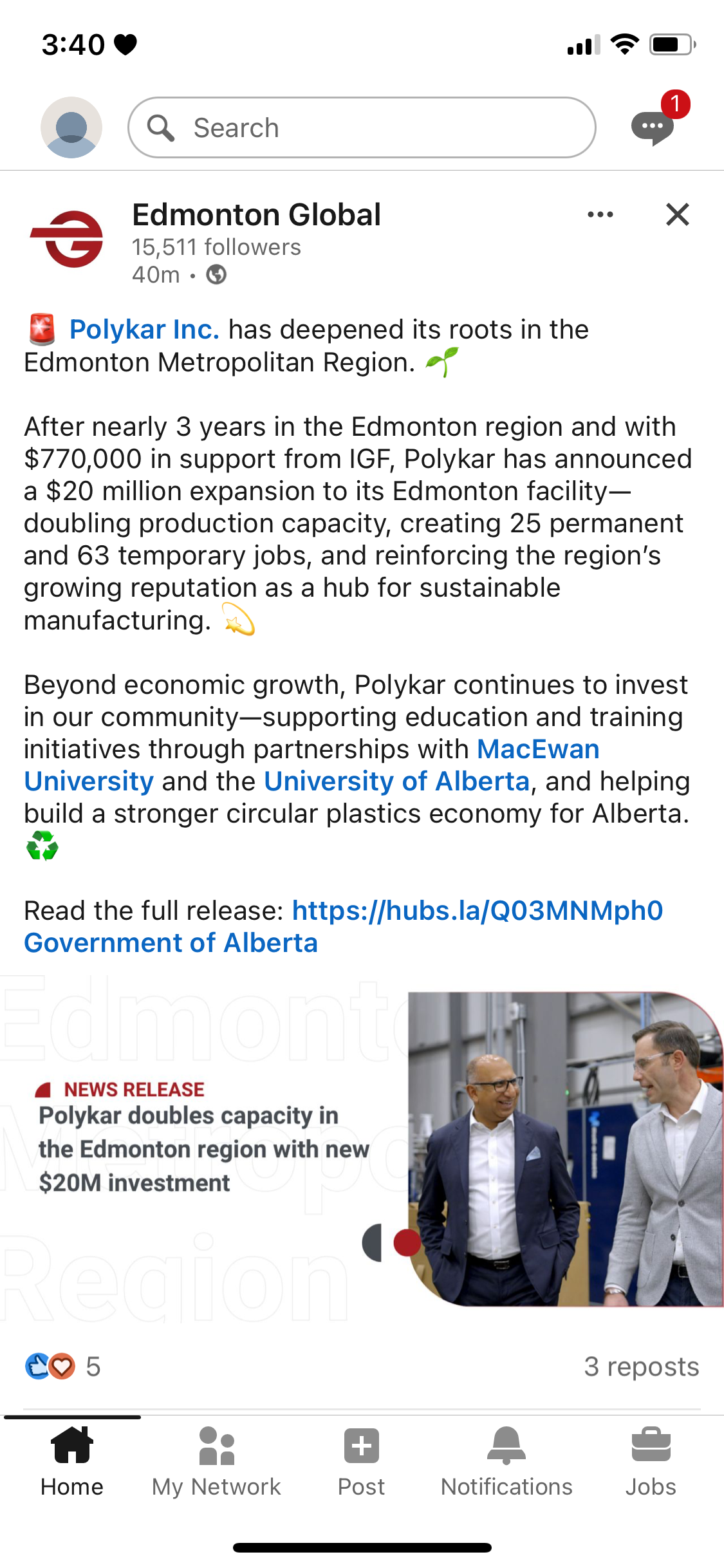724x1568 pixels.
Task: See the 3 reposts
Action: [x=641, y=1367]
